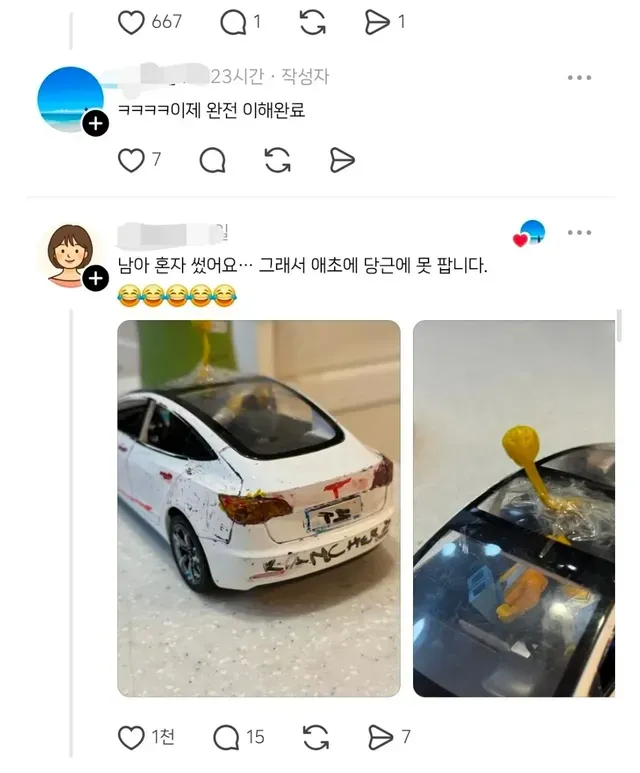Screen dimensions: 640x773
Task: Repost the reply '이제 완전 이해완료'
Action: [x=277, y=160]
